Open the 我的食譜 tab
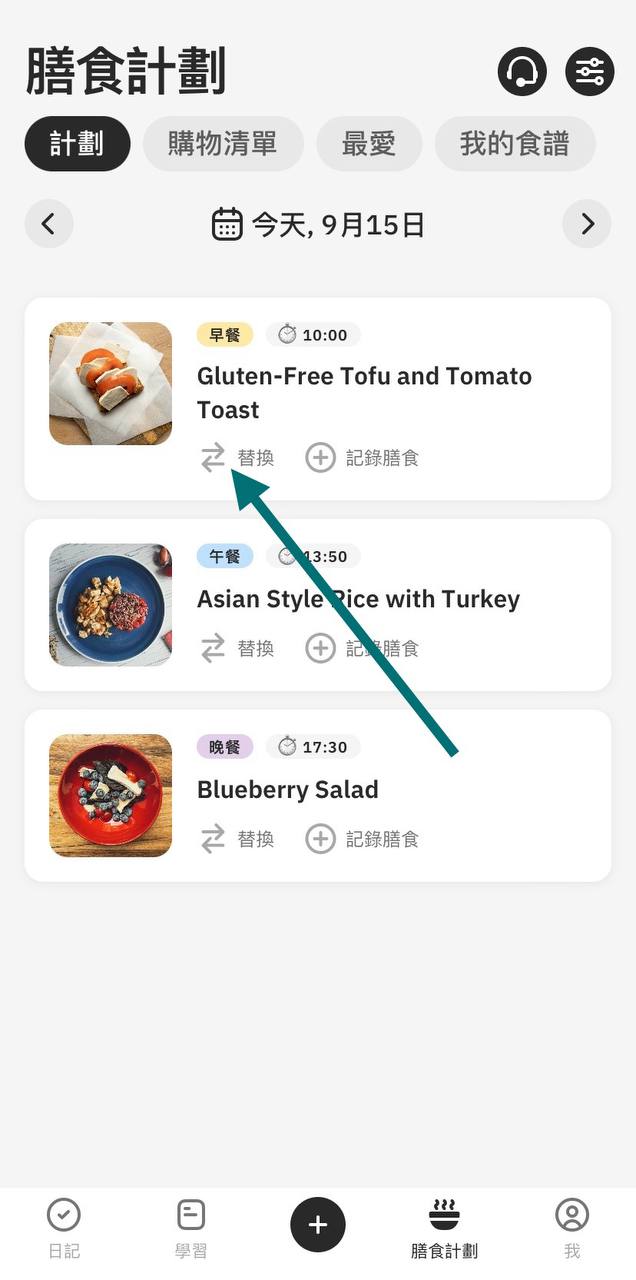Viewport: 636px width, 1280px height. 515,144
